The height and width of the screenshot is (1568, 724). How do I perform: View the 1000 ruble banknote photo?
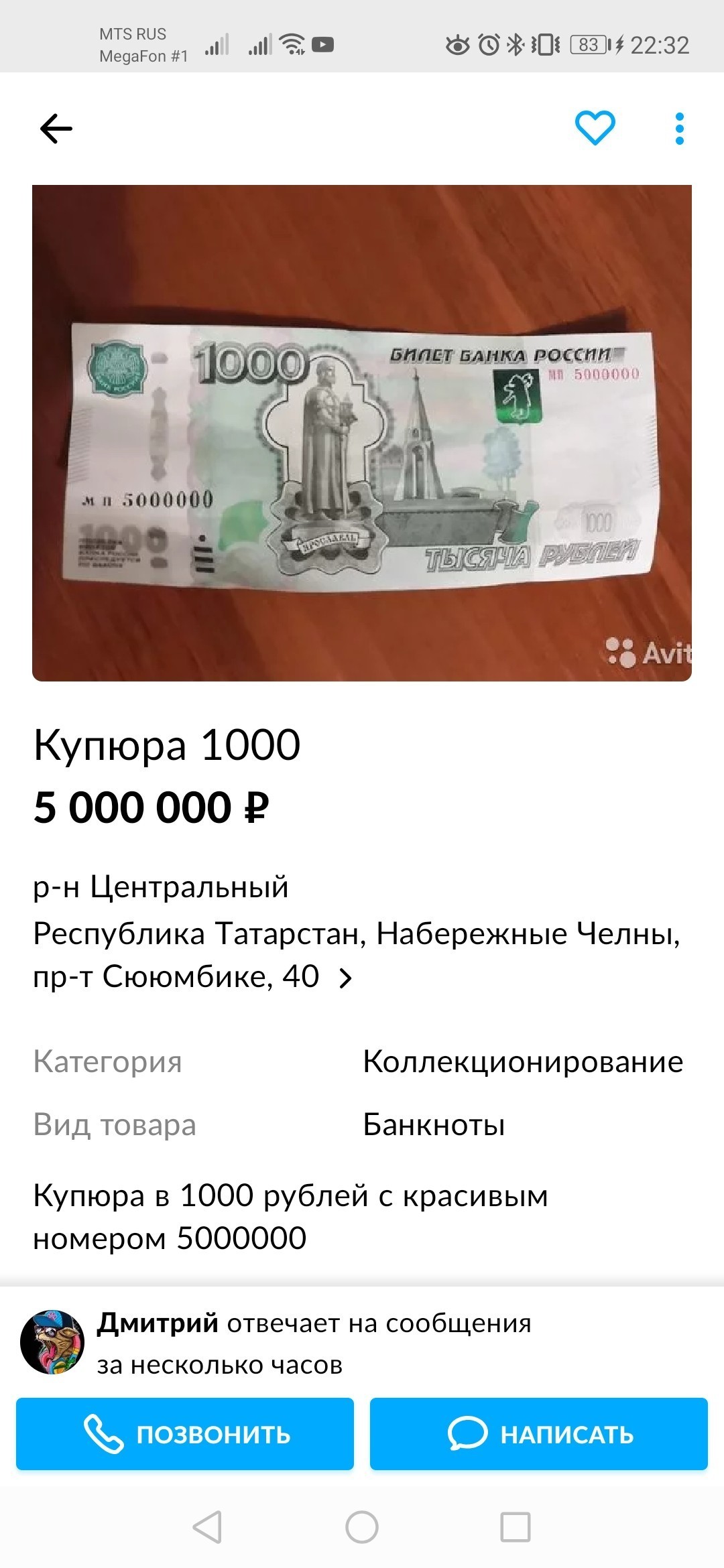362,433
